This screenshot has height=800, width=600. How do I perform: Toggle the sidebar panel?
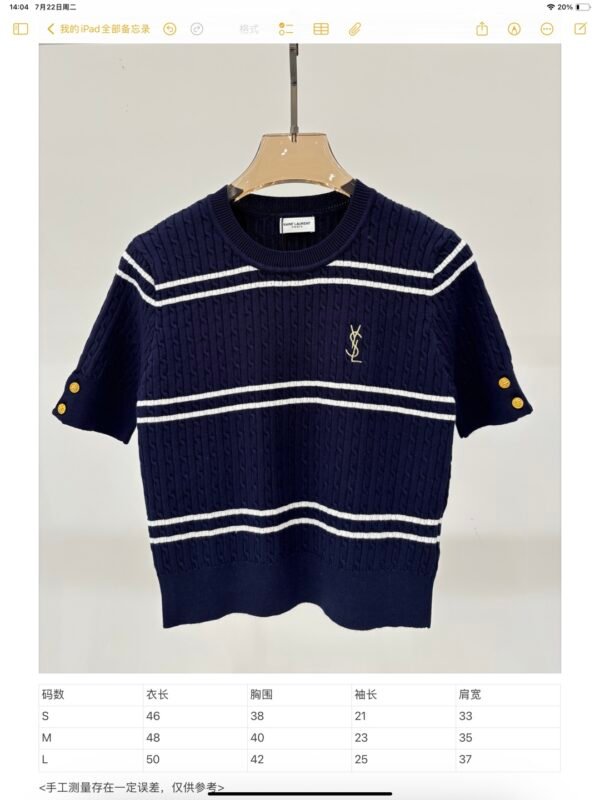click(x=20, y=29)
